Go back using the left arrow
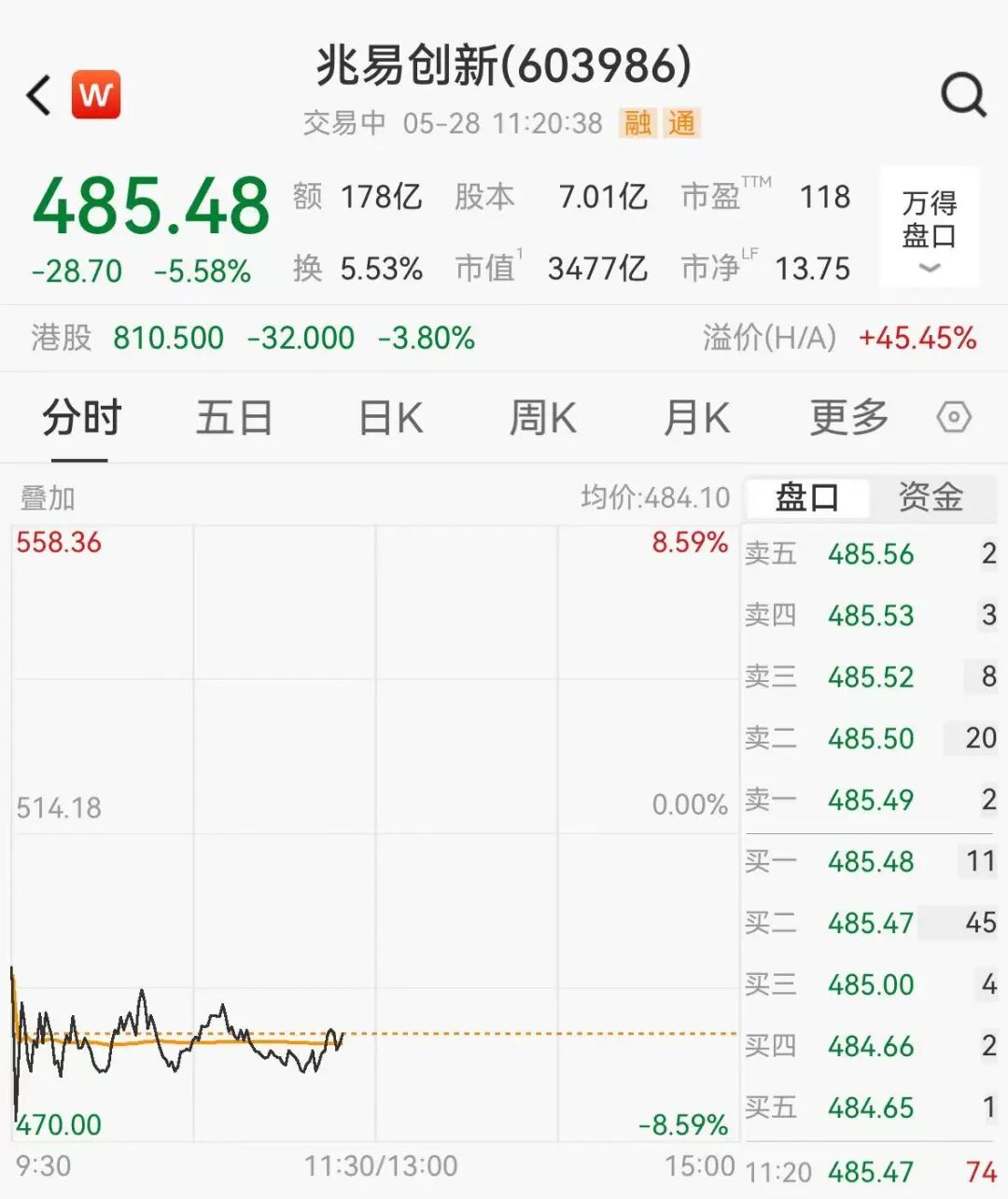 coord(39,94)
